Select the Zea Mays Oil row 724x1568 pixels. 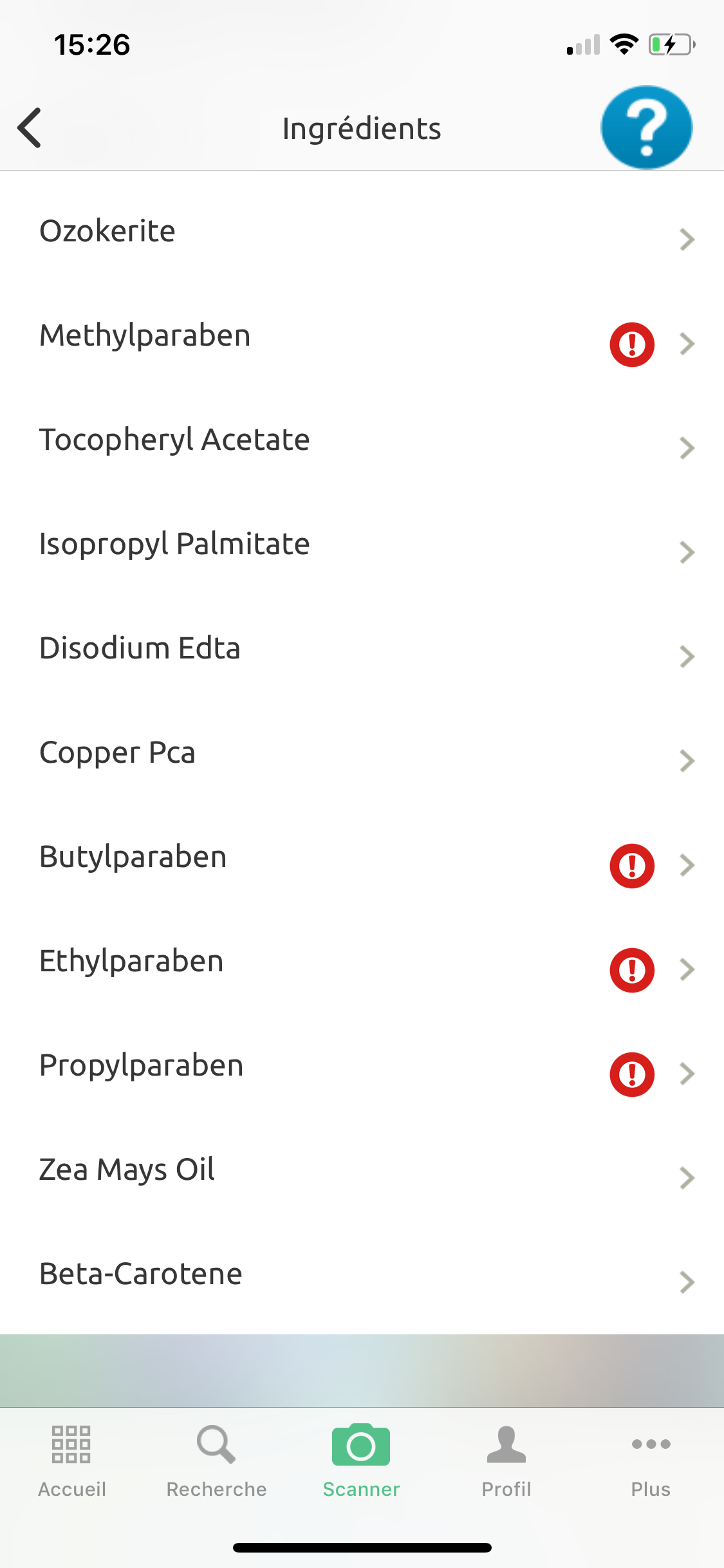tap(362, 1170)
